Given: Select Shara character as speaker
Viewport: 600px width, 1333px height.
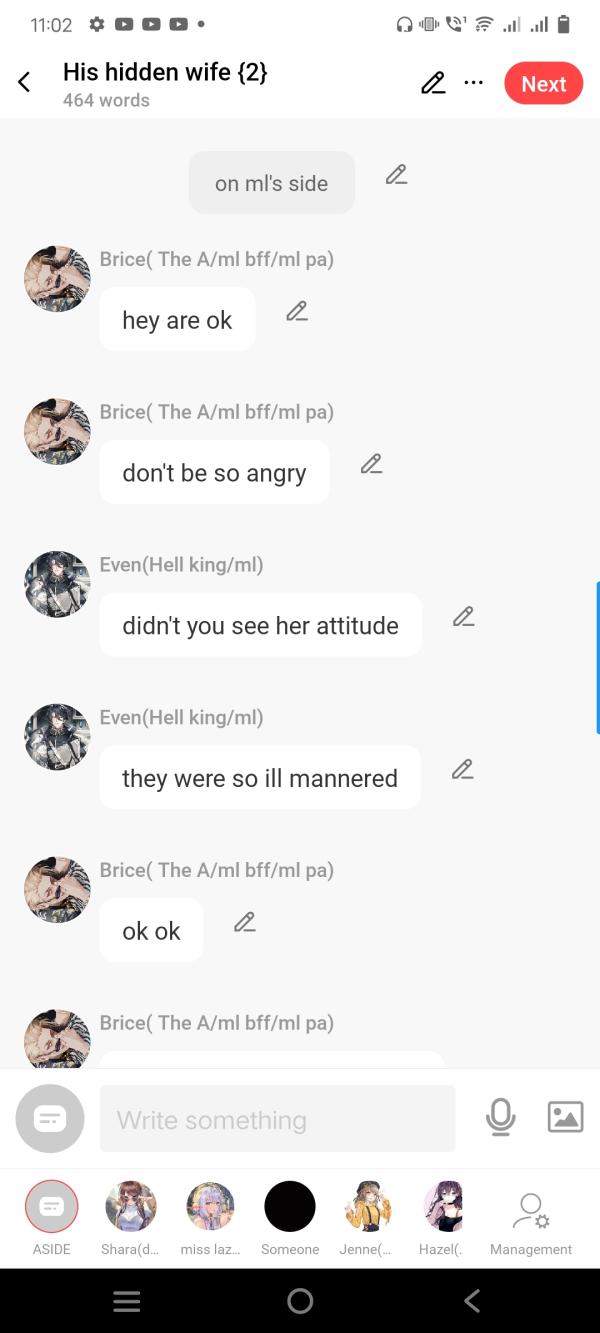Looking at the screenshot, I should click(x=130, y=1207).
